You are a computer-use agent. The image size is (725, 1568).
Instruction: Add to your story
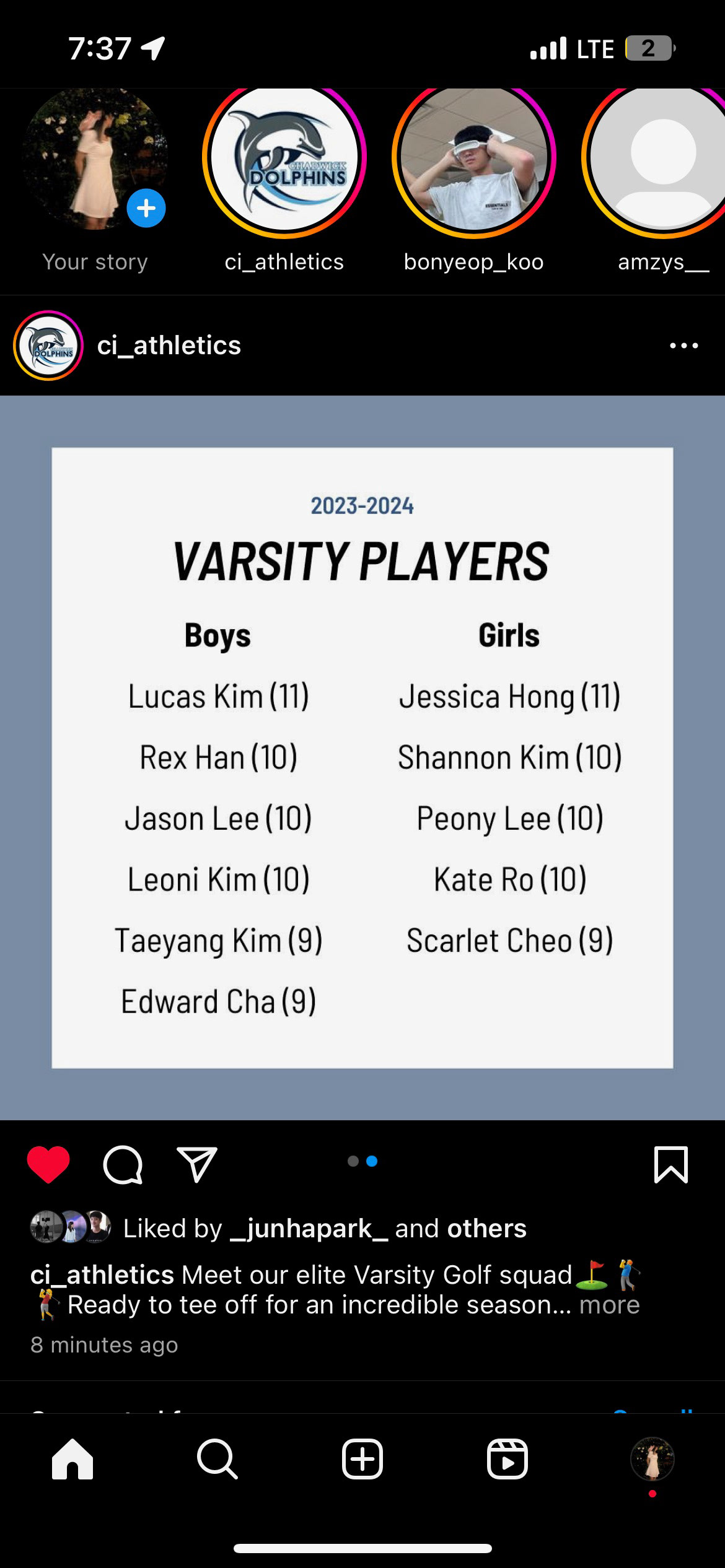146,209
